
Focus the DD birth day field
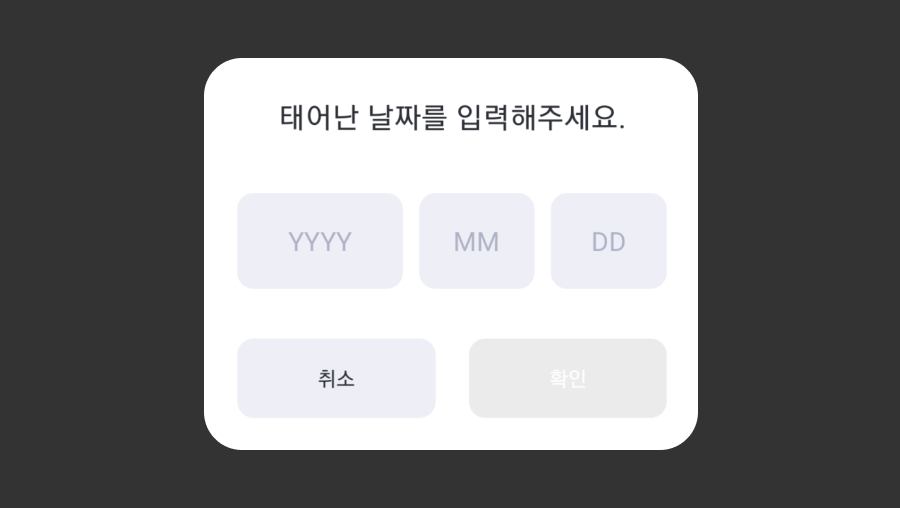pyautogui.click(x=608, y=241)
